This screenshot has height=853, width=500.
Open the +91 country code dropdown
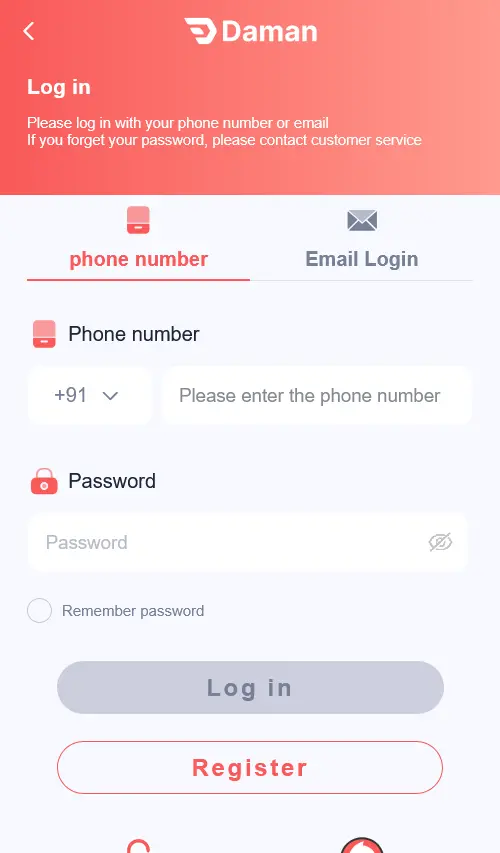tap(90, 395)
